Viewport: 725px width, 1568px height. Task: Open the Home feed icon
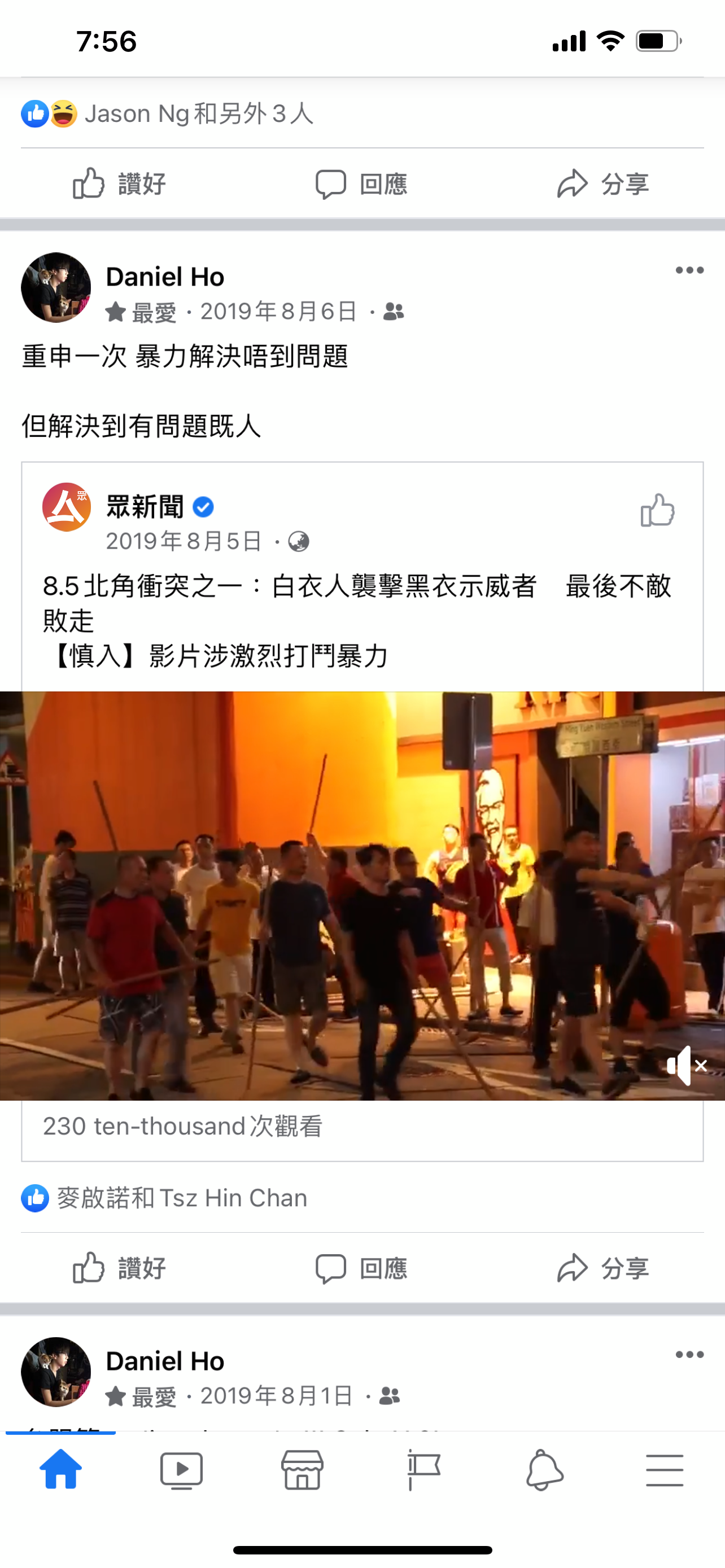click(60, 1470)
